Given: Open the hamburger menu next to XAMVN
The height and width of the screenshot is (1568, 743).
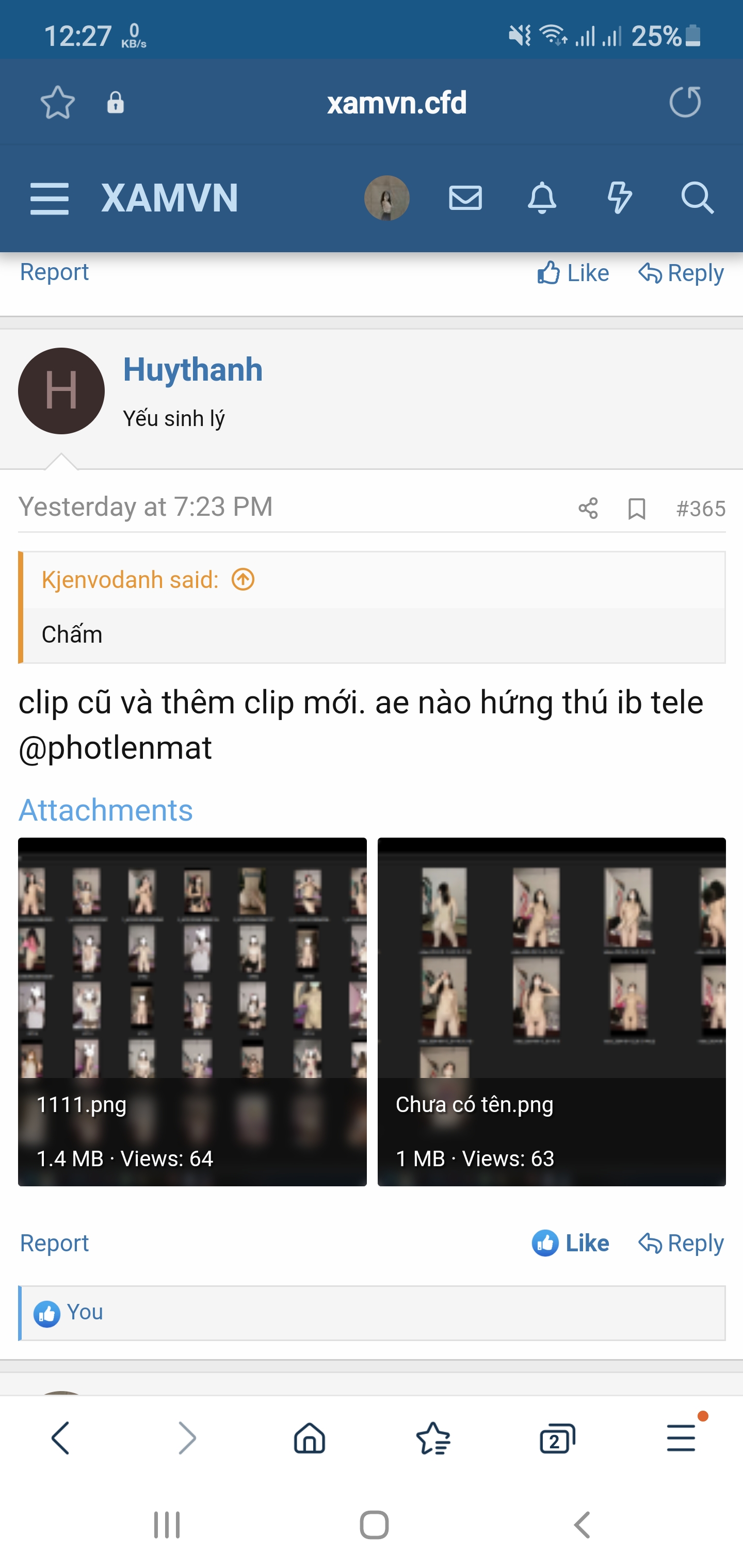Looking at the screenshot, I should (50, 199).
